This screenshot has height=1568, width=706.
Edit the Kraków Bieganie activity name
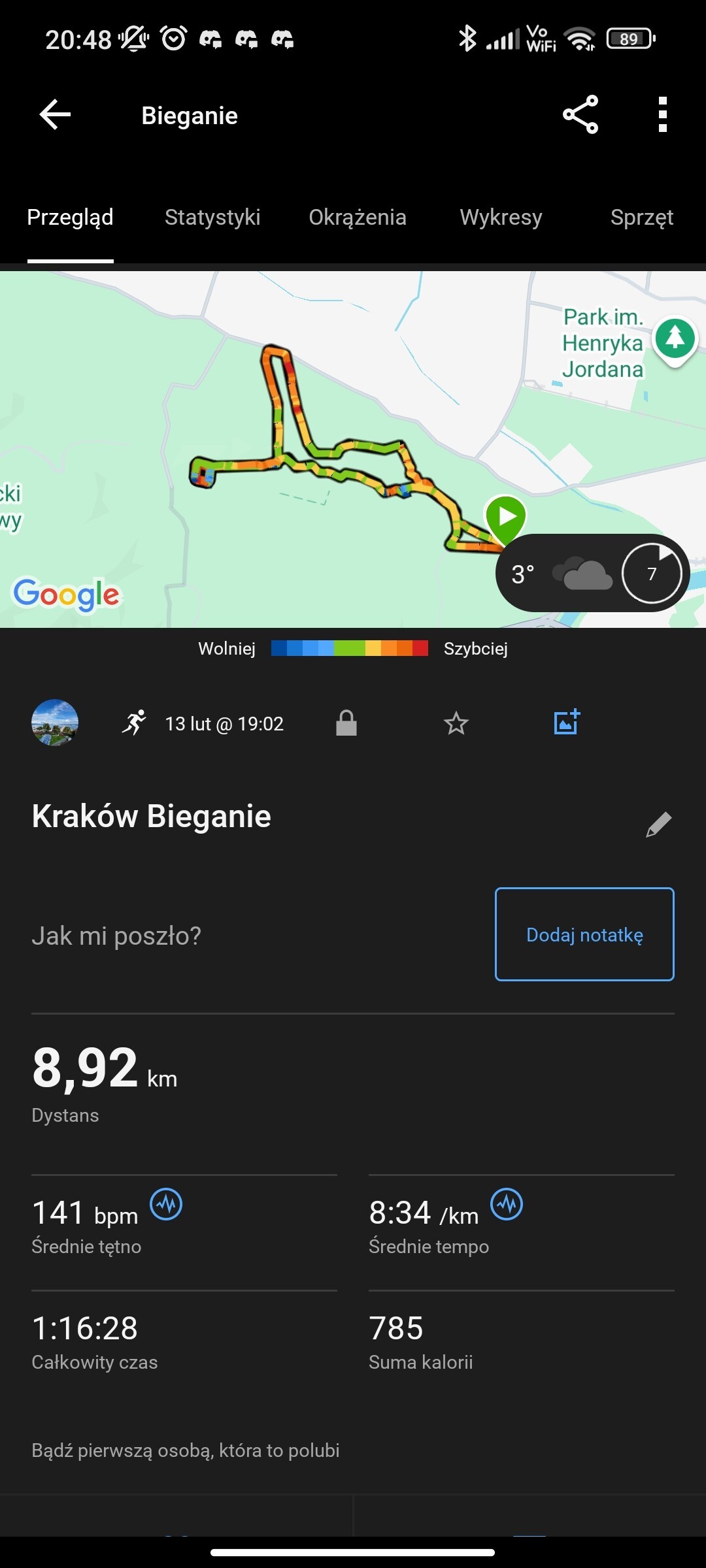(658, 825)
